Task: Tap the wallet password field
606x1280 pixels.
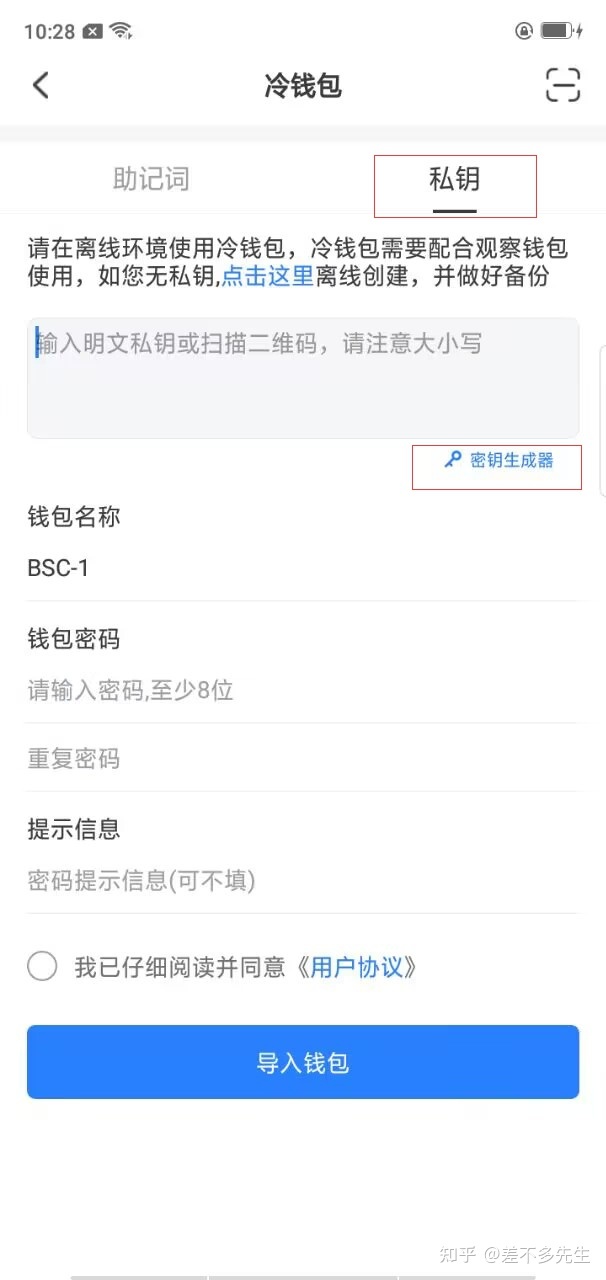Action: 302,690
